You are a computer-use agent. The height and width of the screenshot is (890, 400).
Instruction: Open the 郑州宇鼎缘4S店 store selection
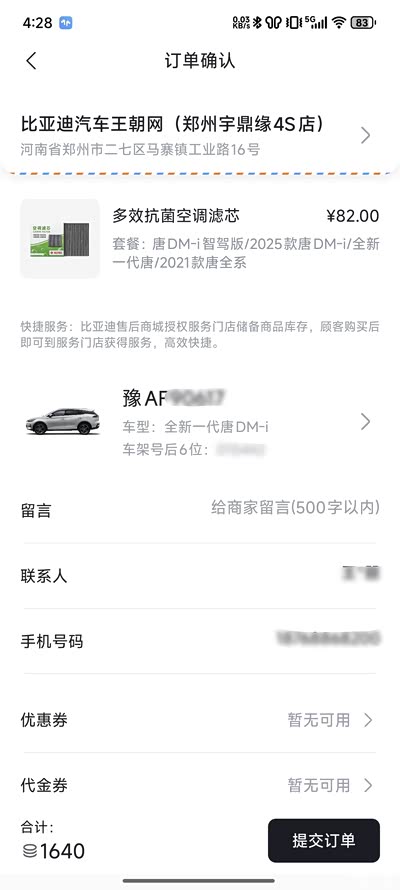(x=200, y=135)
